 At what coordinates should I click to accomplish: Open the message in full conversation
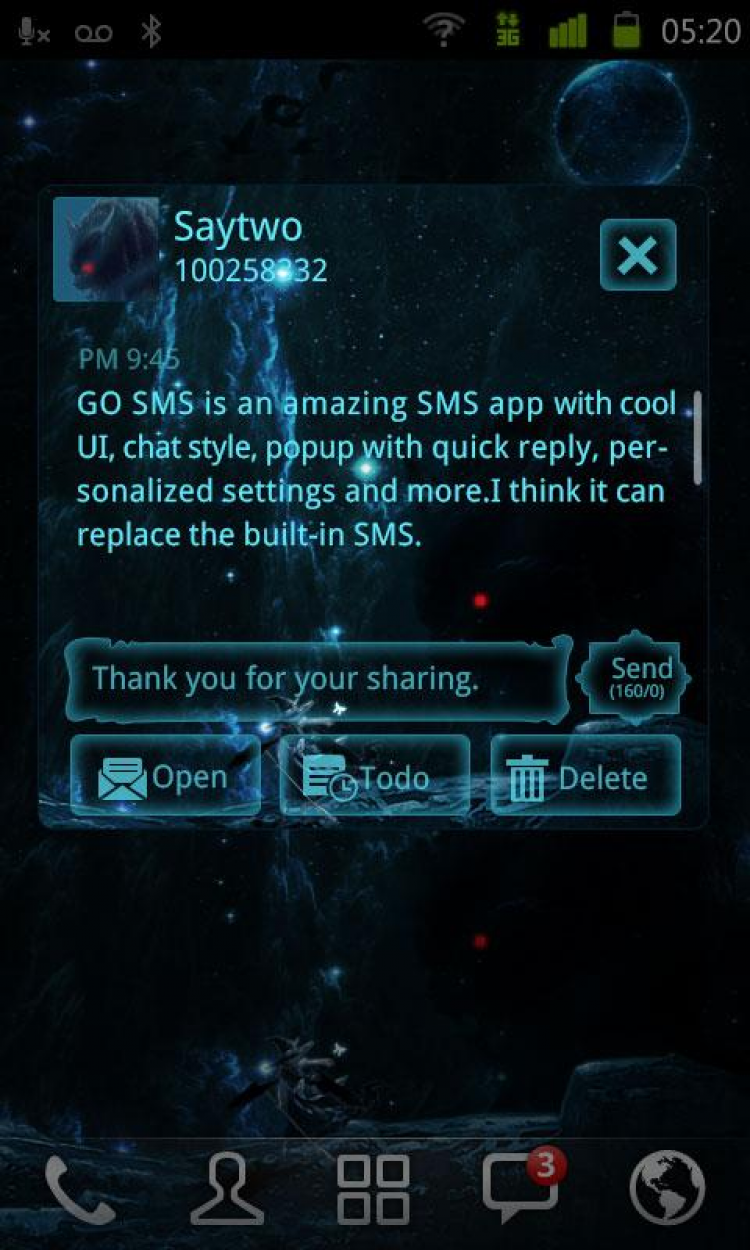(x=165, y=777)
